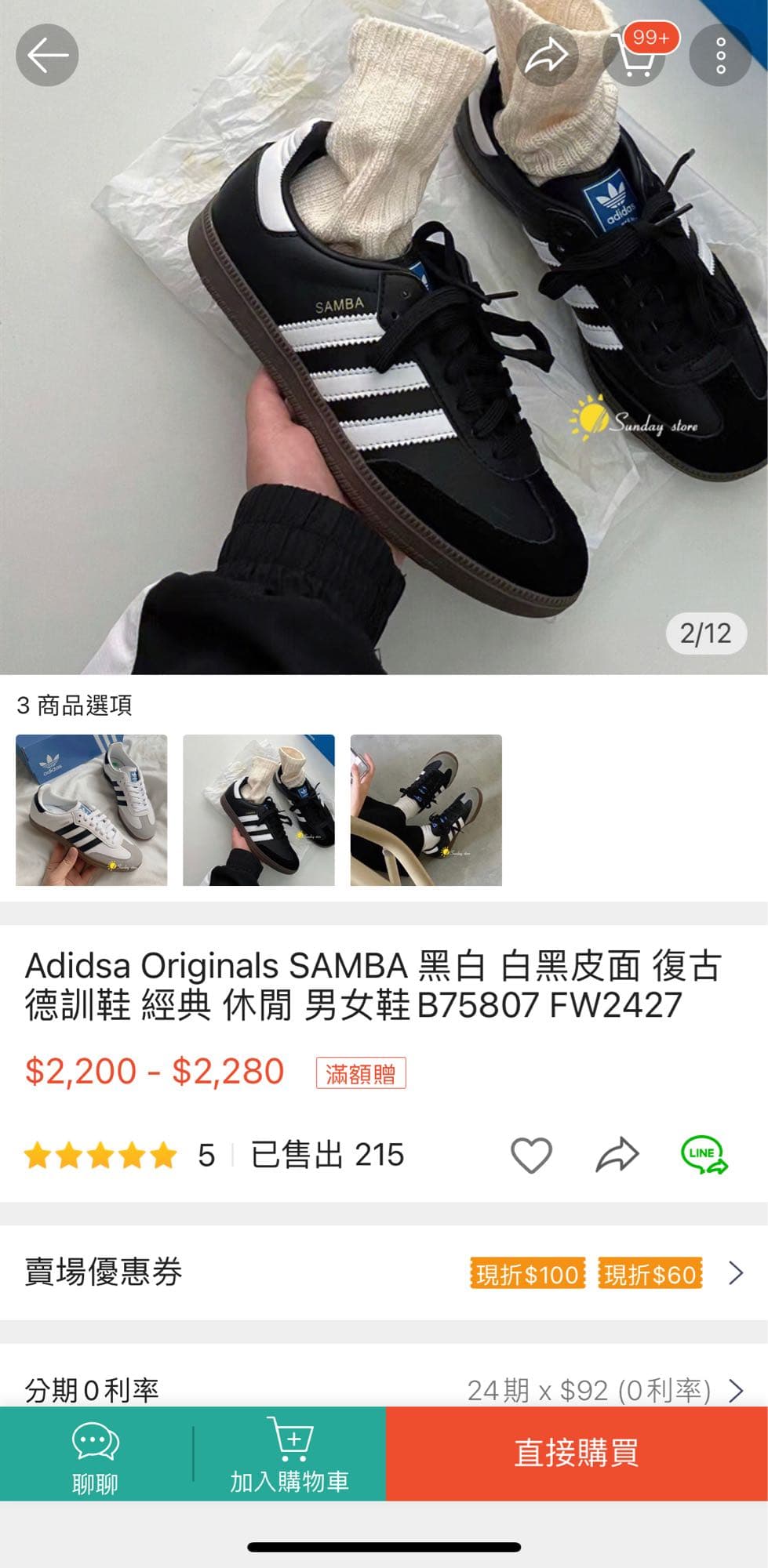Open the share menu at top
This screenshot has width=768, height=1568.
(x=549, y=55)
